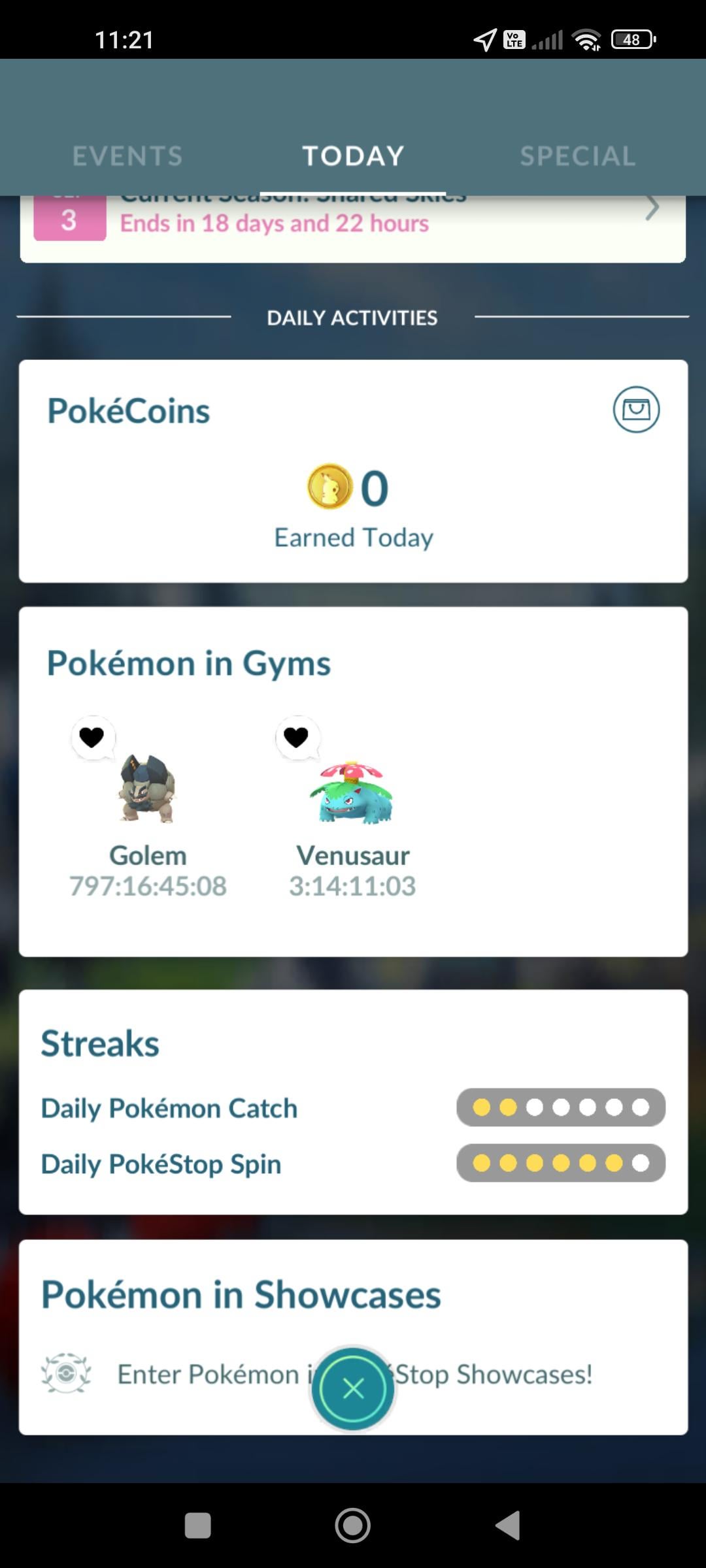The width and height of the screenshot is (706, 1568).
Task: Open the shop from the PokéCoins card
Action: coord(635,410)
